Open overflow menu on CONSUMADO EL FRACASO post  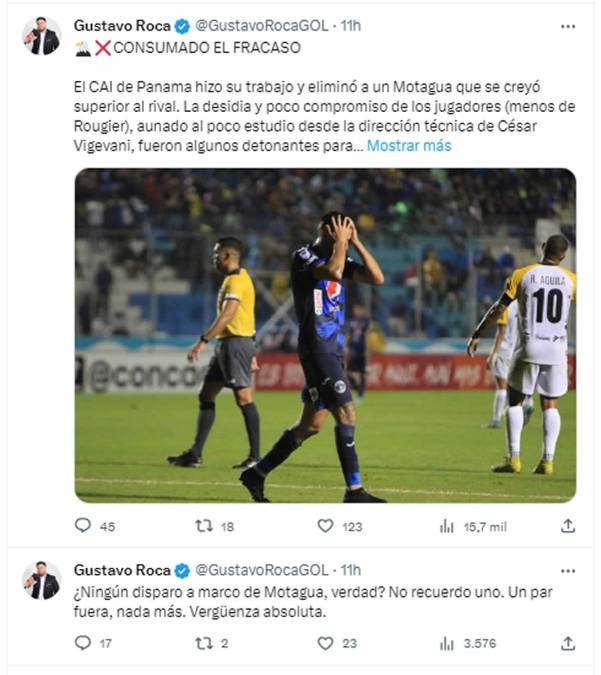pyautogui.click(x=567, y=26)
